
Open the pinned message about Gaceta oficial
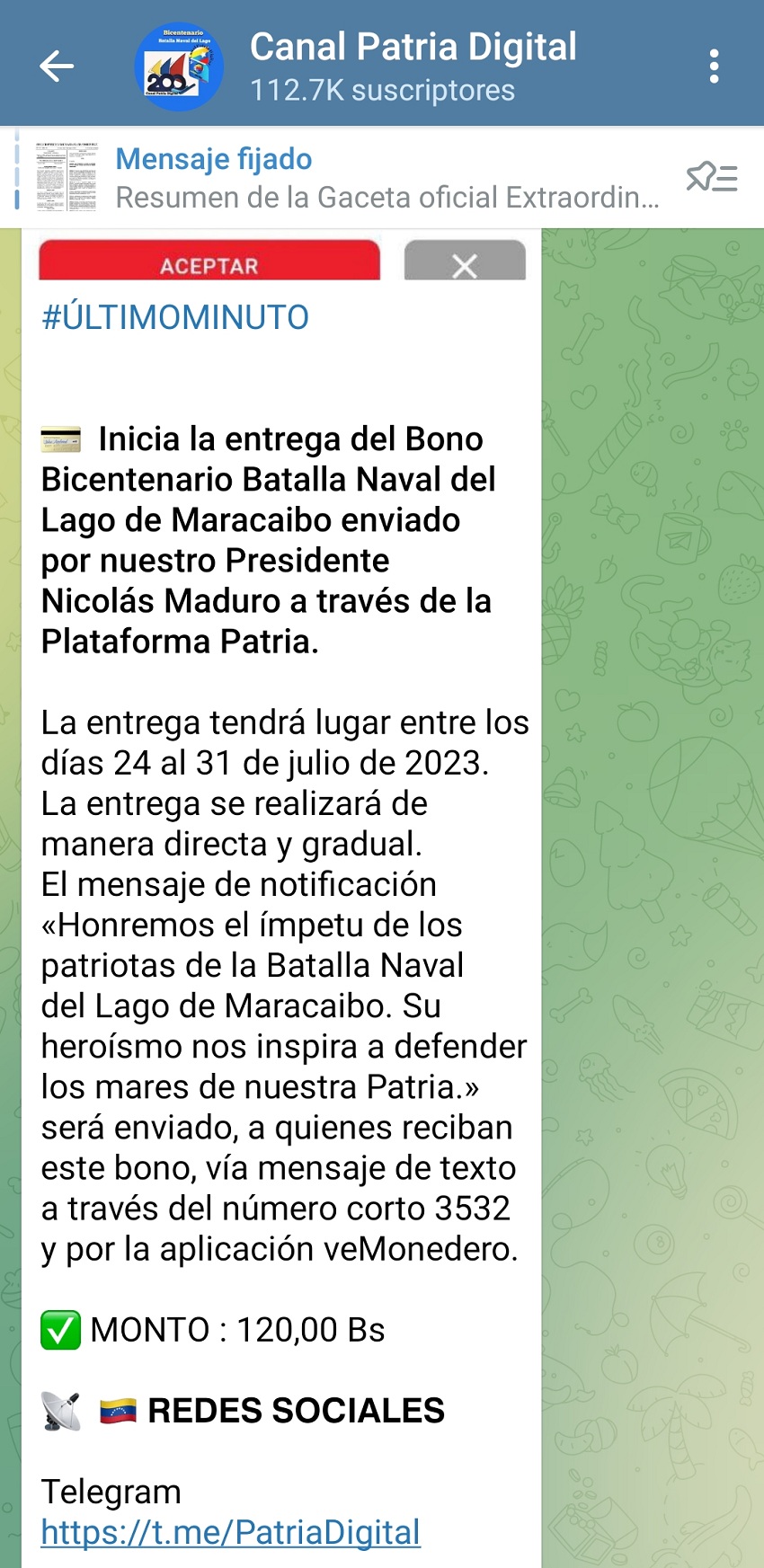386,178
